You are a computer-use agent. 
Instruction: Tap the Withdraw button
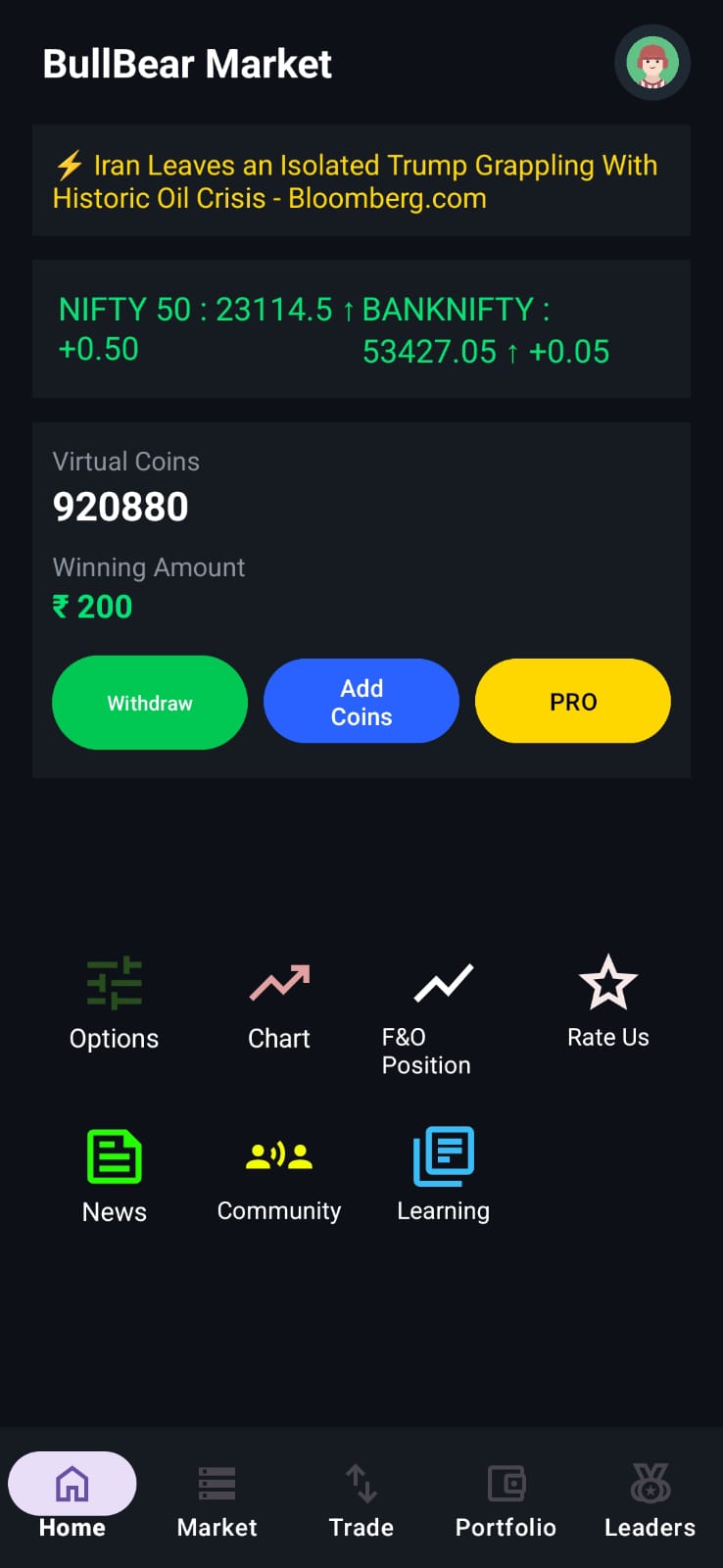tap(150, 703)
